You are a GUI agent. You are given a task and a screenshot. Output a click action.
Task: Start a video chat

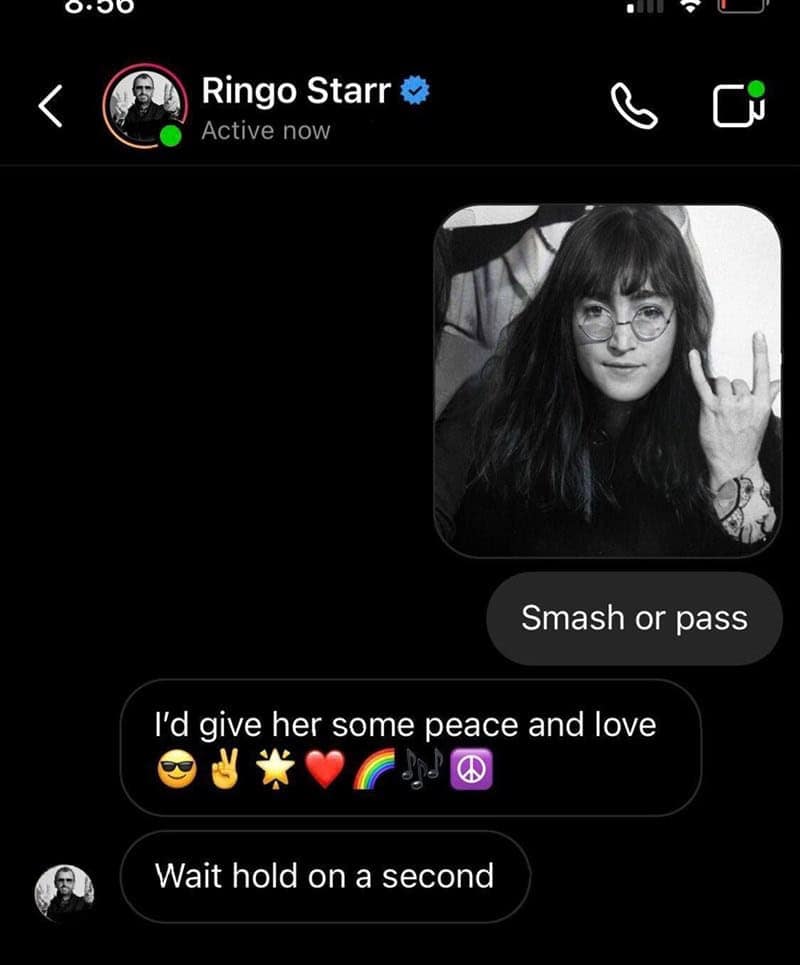(738, 106)
